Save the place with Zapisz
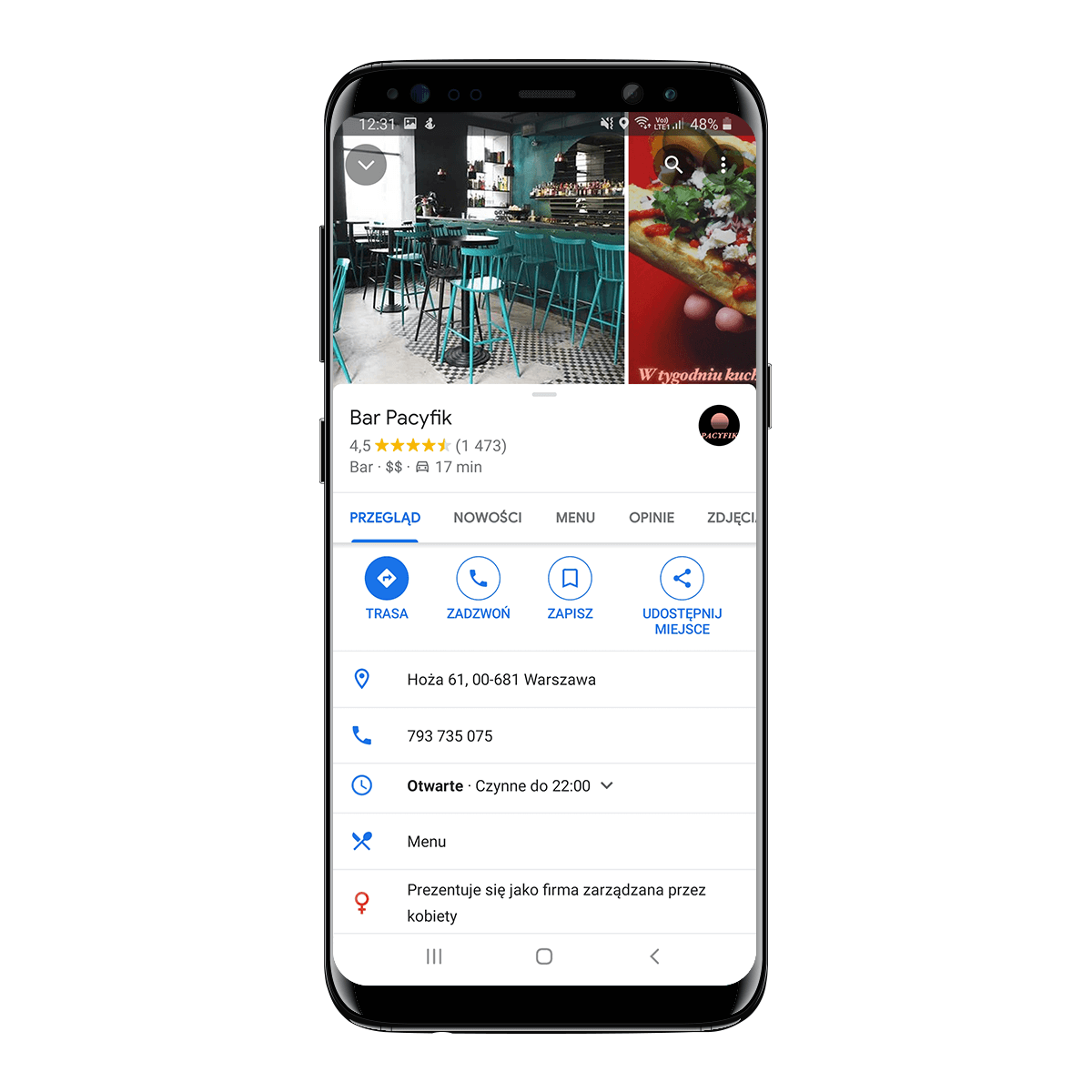 pyautogui.click(x=570, y=589)
